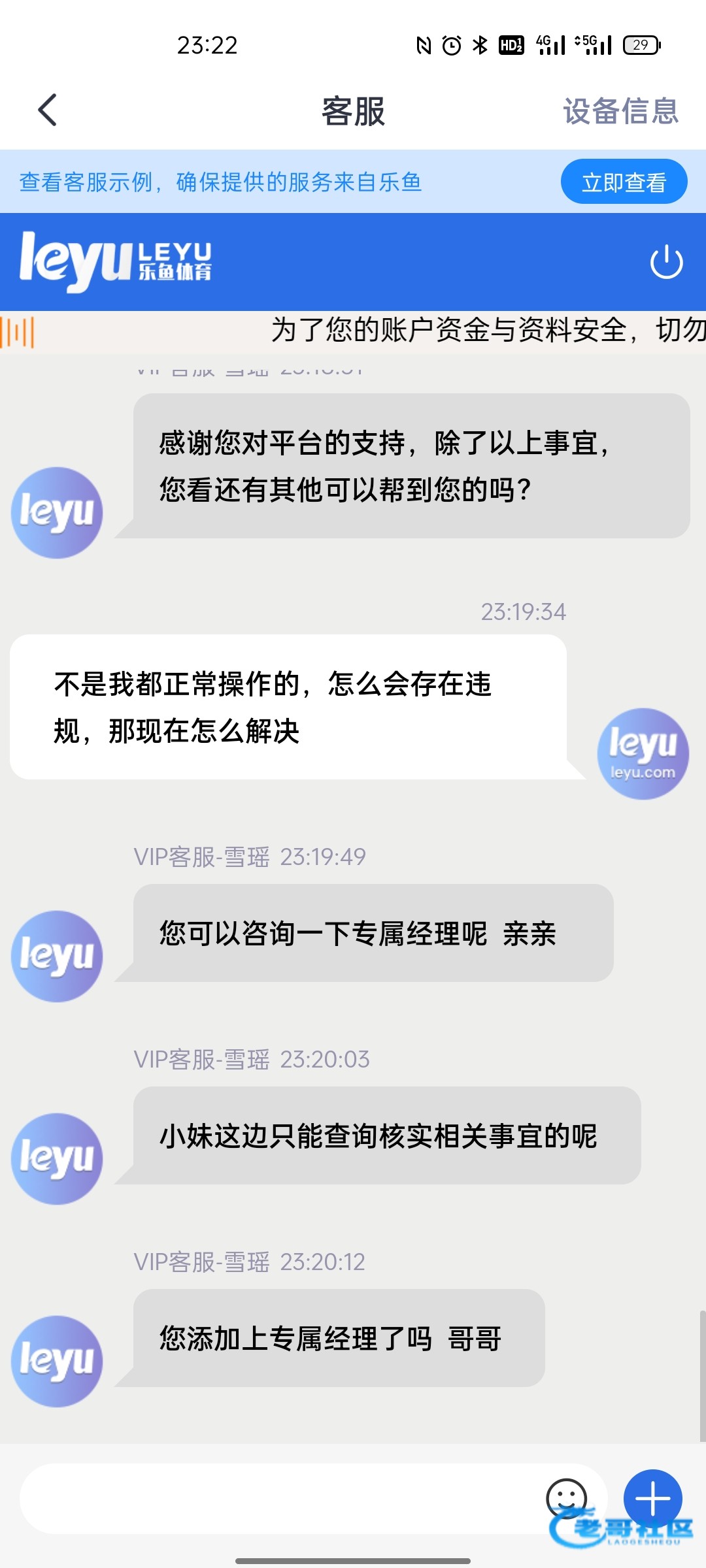Screen dimensions: 706x1568
Task: End the session with the power icon
Action: tap(666, 262)
